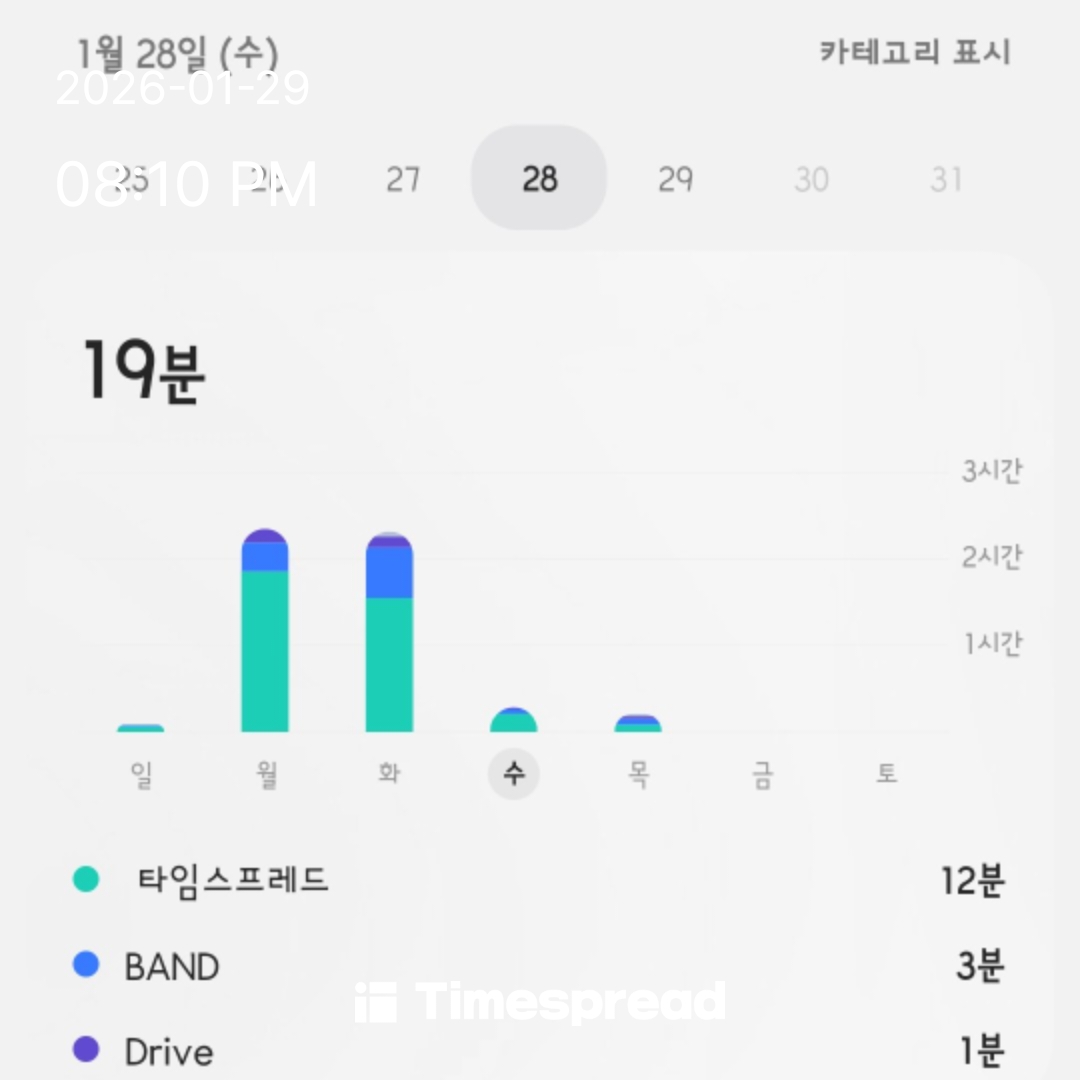
Task: Select the 일 day label in the chart
Action: click(141, 774)
